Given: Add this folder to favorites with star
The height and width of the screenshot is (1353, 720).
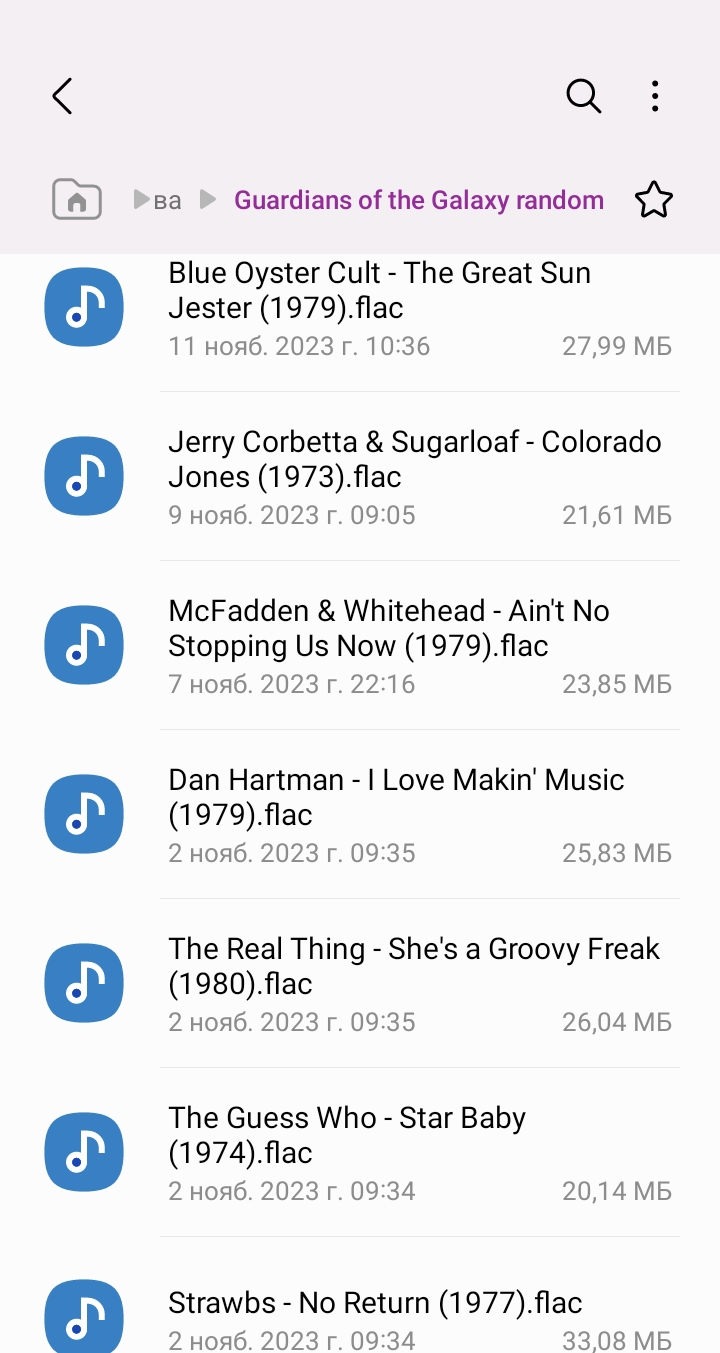Looking at the screenshot, I should pyautogui.click(x=654, y=200).
